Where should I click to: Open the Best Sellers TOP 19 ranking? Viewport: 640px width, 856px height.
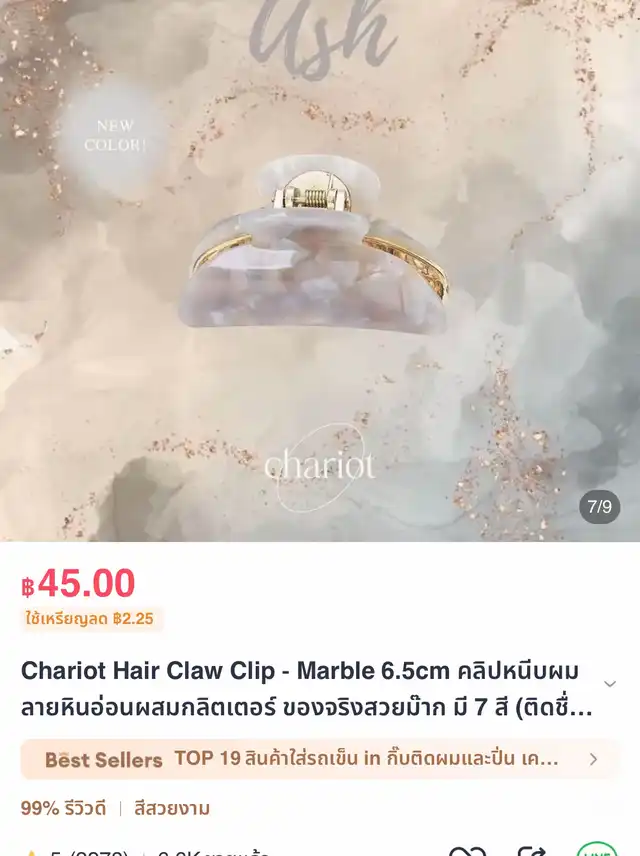pos(320,759)
